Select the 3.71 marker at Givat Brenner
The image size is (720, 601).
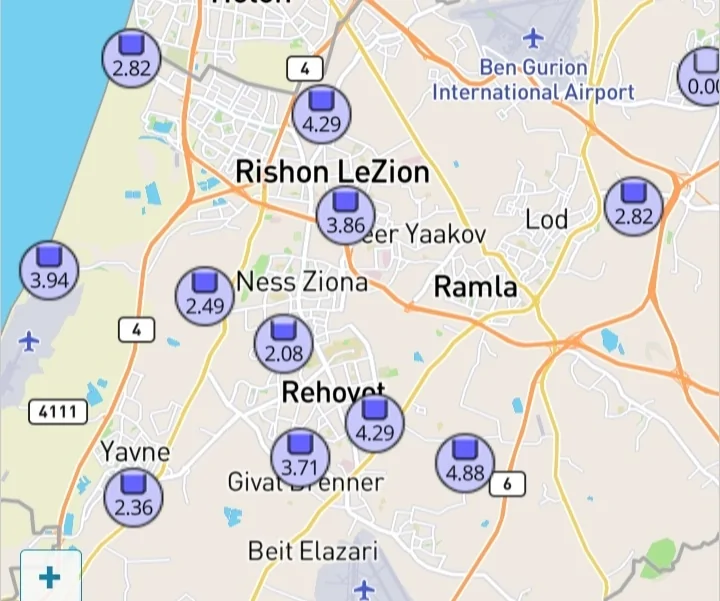tap(300, 457)
